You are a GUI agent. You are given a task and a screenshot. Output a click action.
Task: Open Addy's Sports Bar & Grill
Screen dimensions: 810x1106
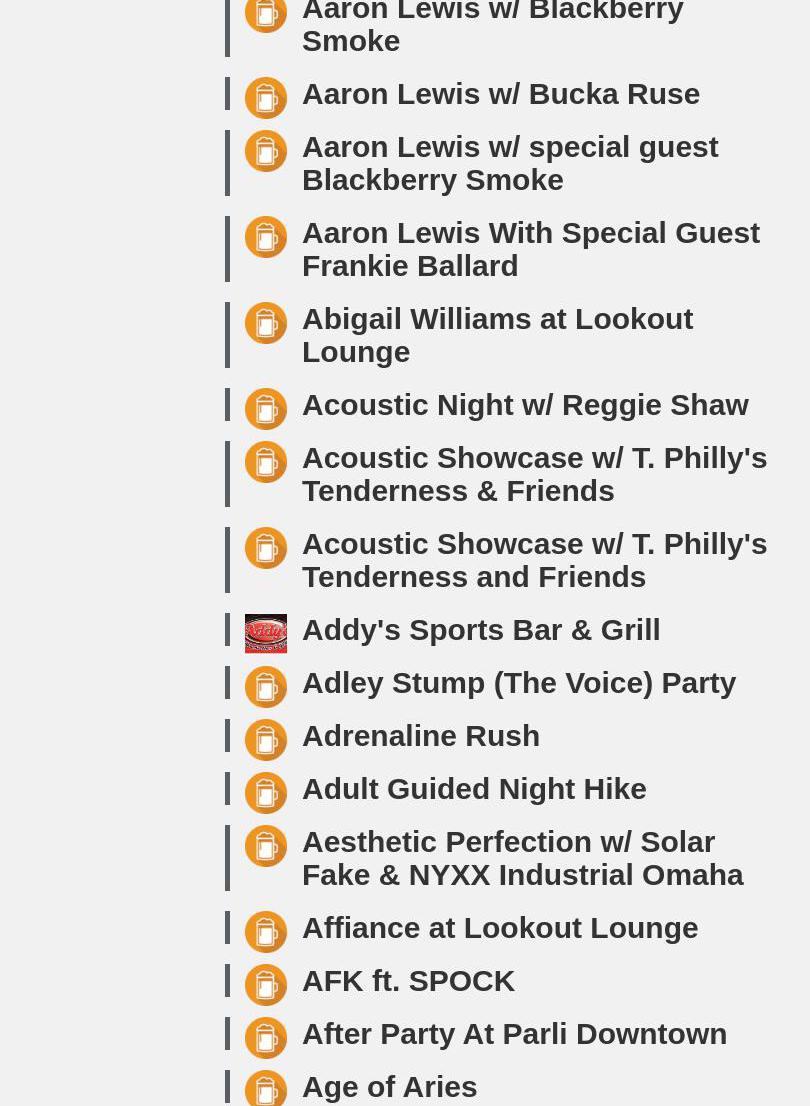[x=480, y=630]
